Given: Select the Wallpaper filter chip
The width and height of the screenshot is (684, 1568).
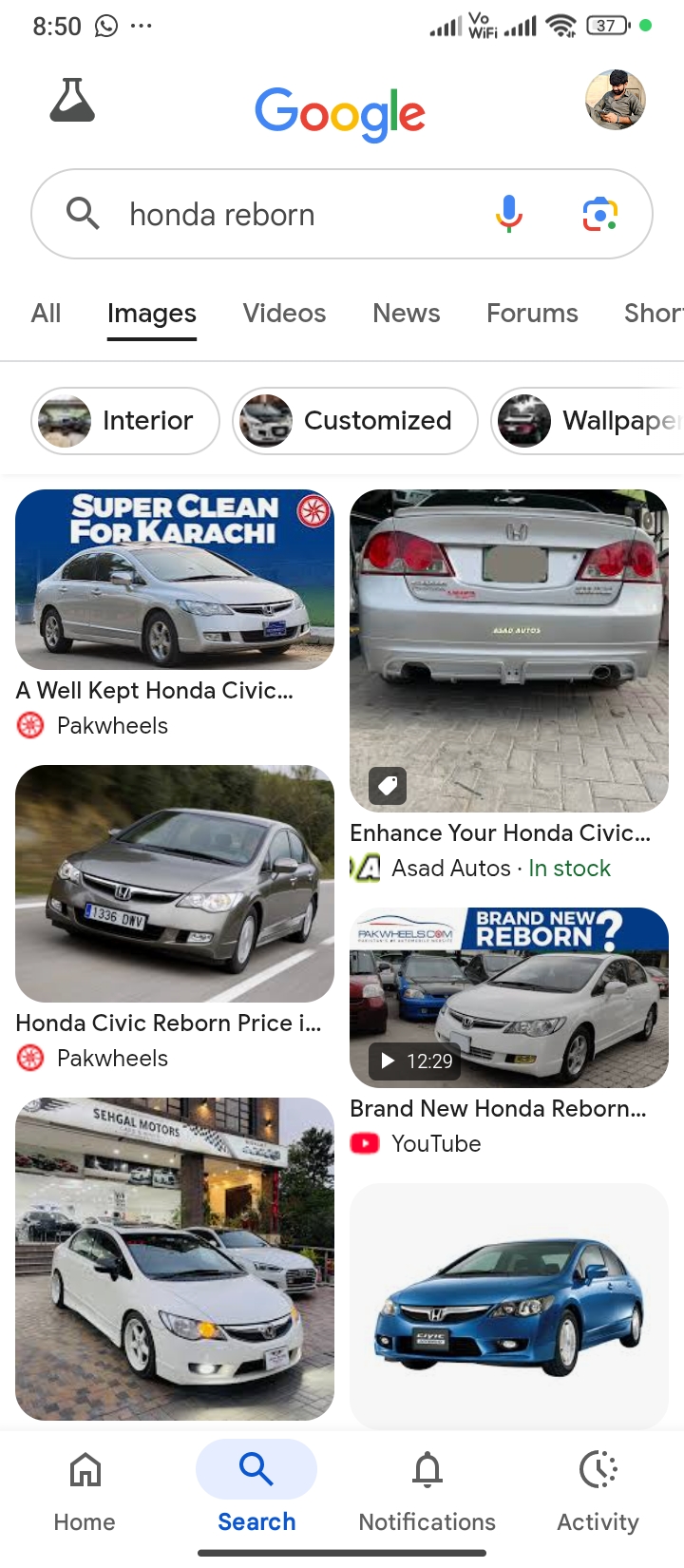Looking at the screenshot, I should (x=589, y=421).
